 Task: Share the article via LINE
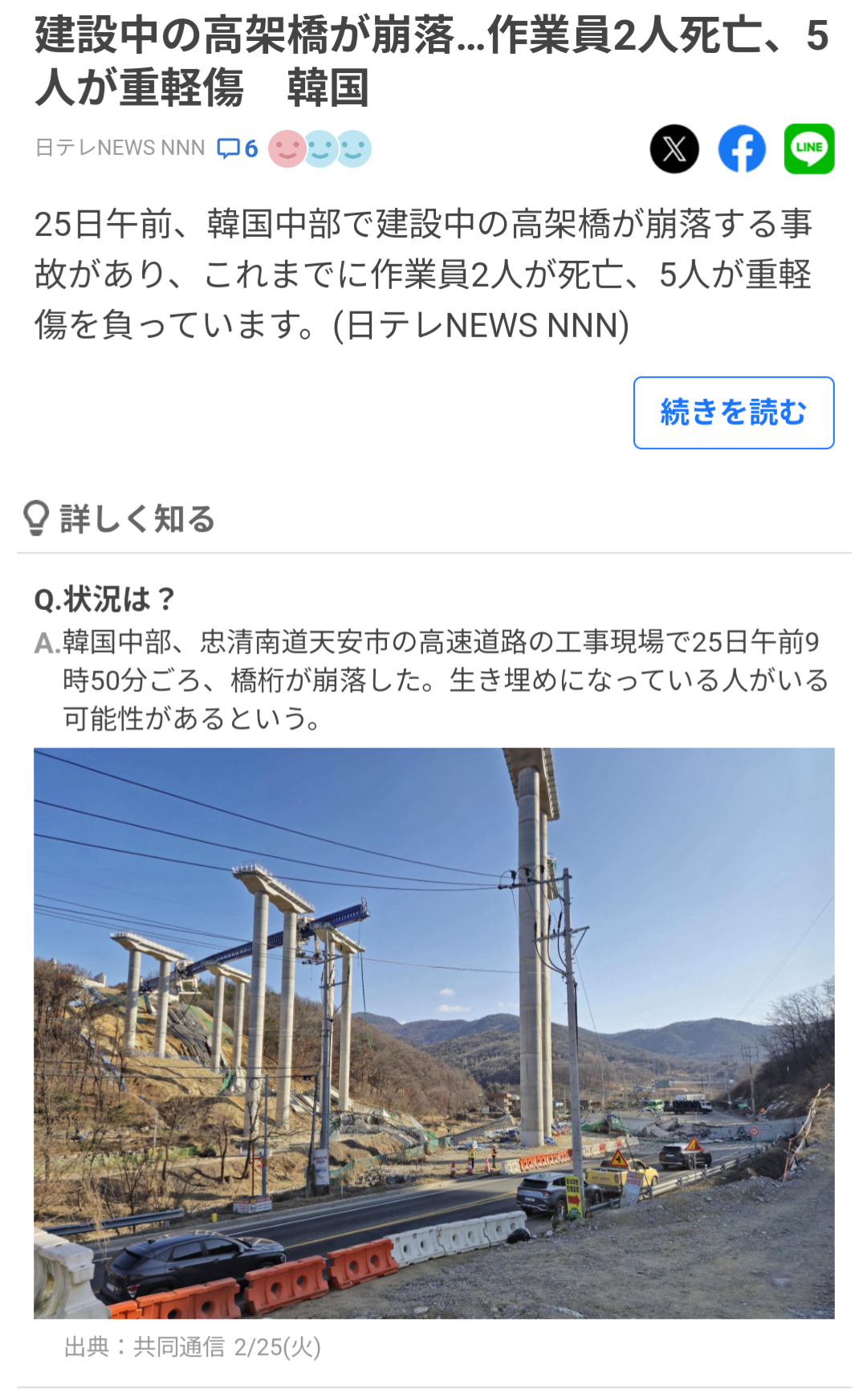pos(808,149)
